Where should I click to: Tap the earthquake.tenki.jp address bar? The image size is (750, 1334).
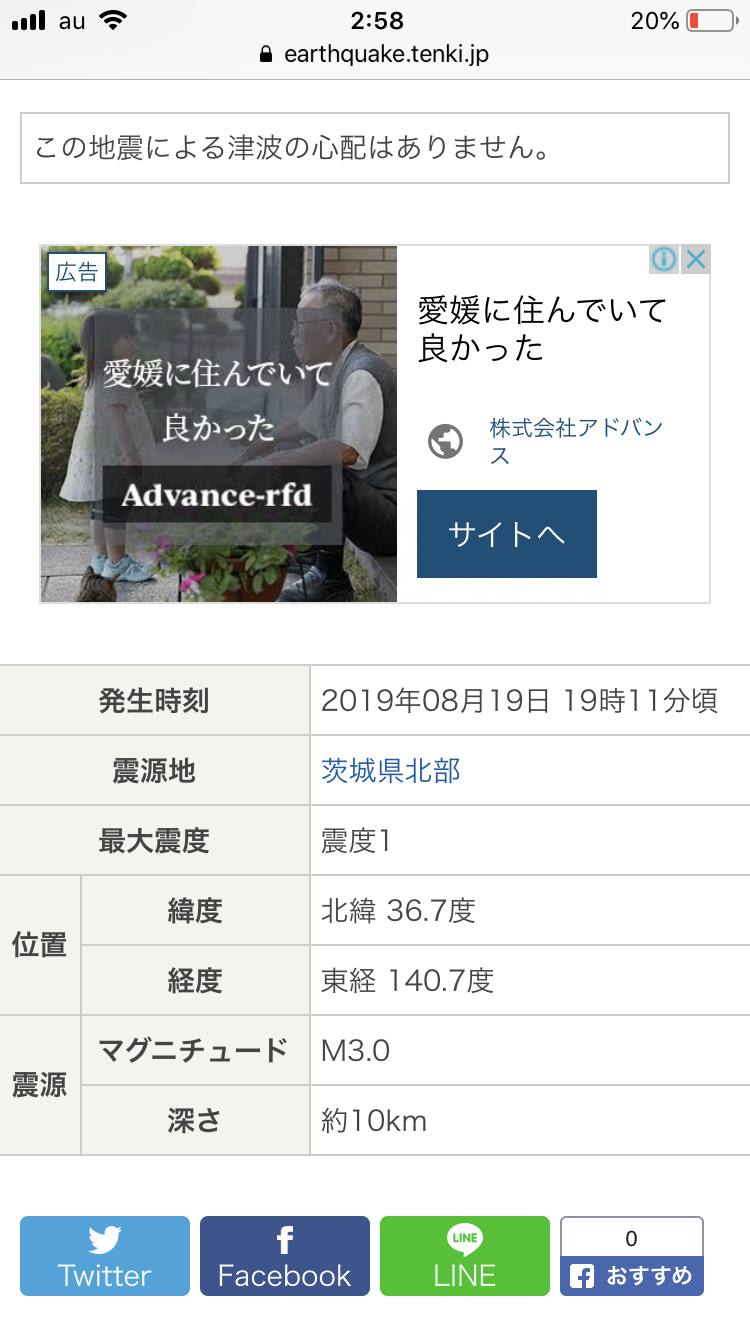click(x=375, y=54)
